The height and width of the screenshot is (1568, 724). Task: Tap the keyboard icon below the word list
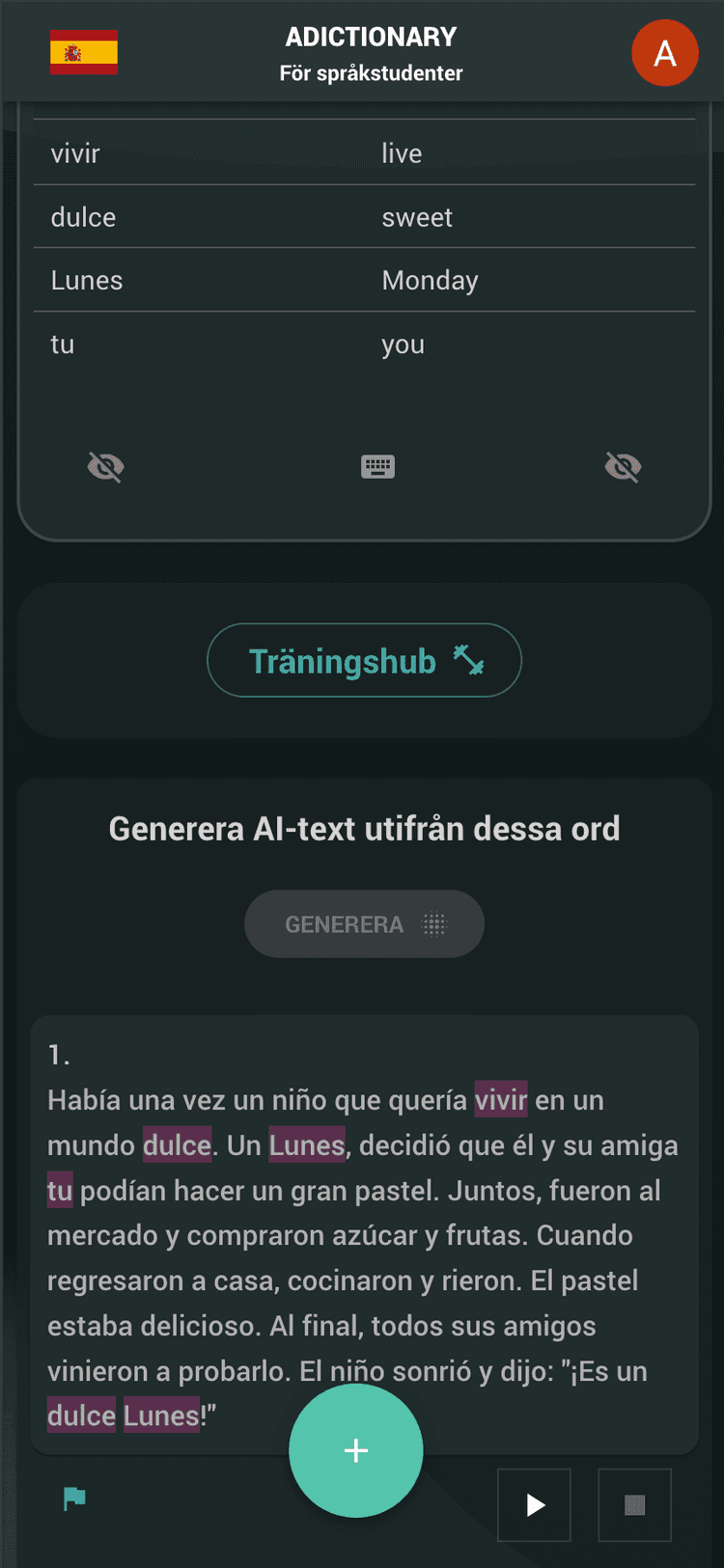click(377, 468)
